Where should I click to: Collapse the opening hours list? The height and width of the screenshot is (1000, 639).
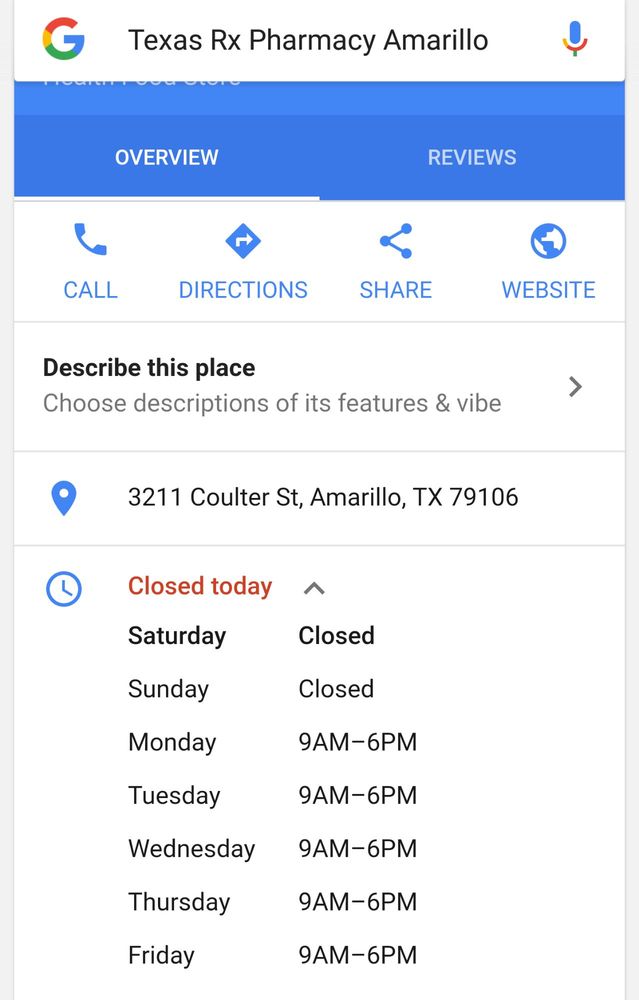coord(314,588)
